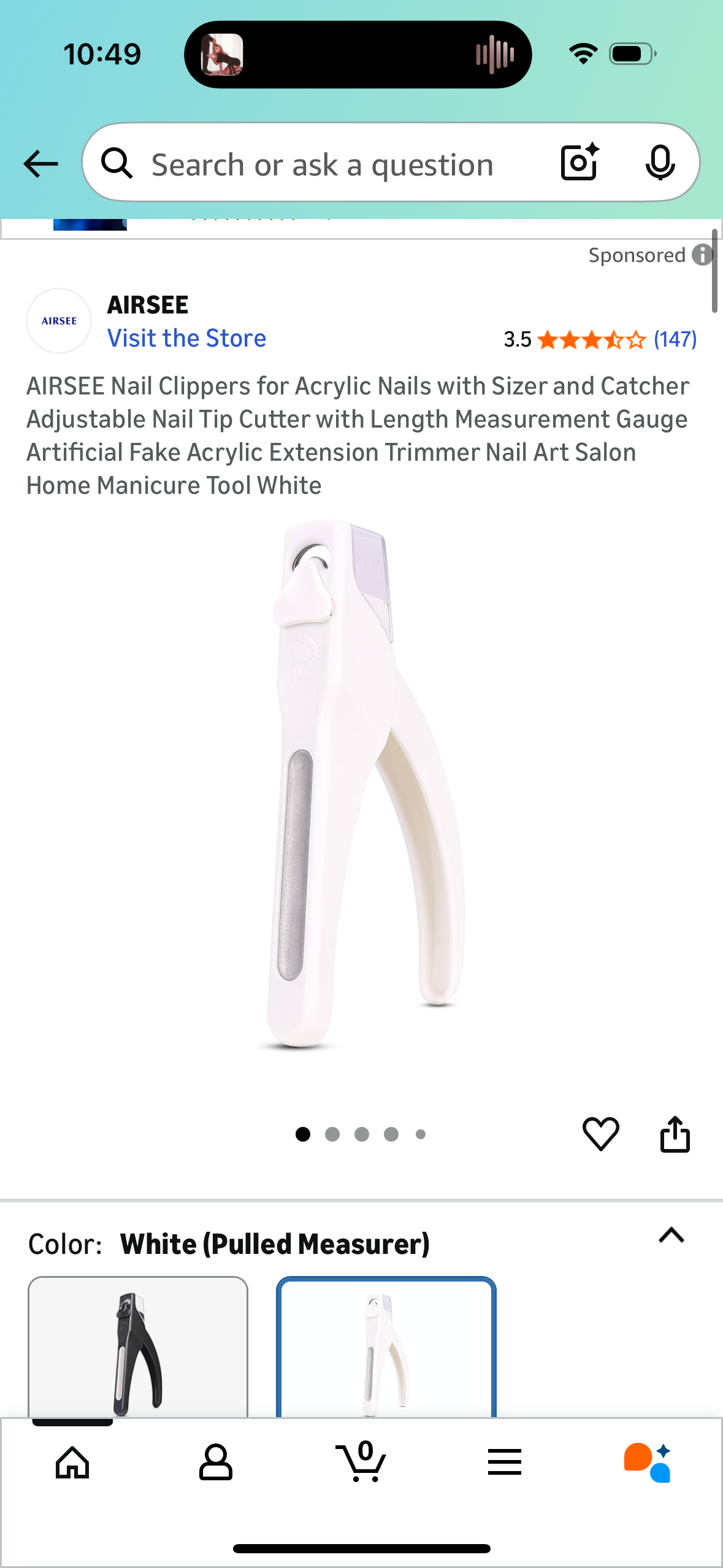Add this item to wish list
Screen dimensions: 723x1568
[600, 1134]
